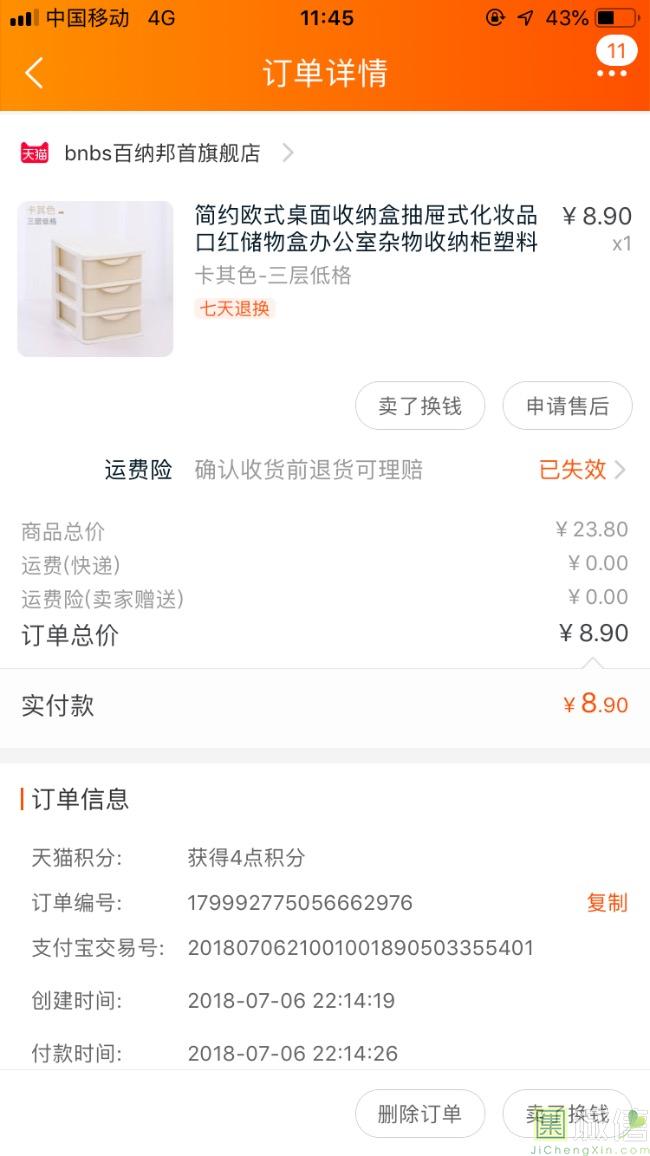Open the 运费险 shipping insurance row

[x=365, y=469]
